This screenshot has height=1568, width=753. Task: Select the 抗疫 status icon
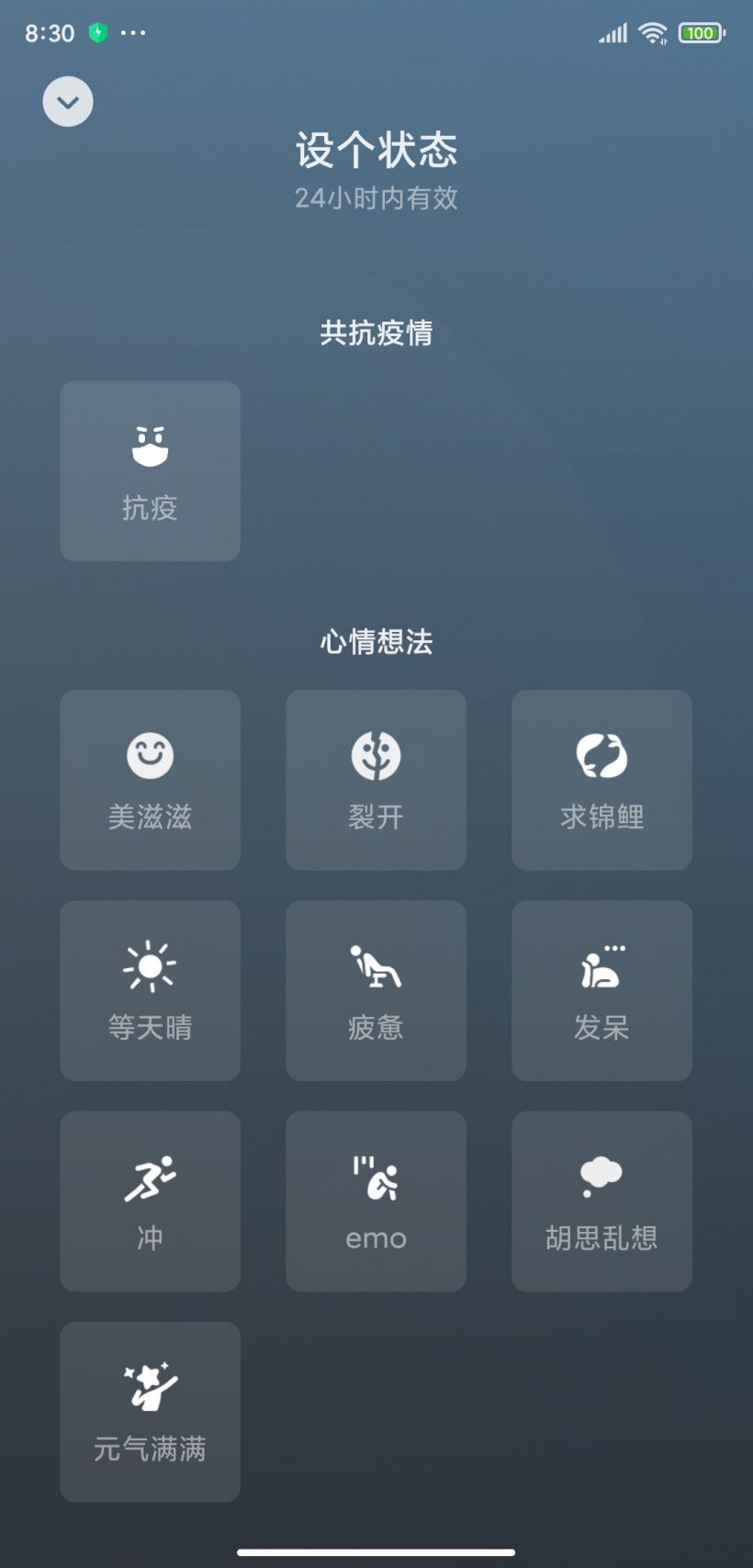(150, 447)
